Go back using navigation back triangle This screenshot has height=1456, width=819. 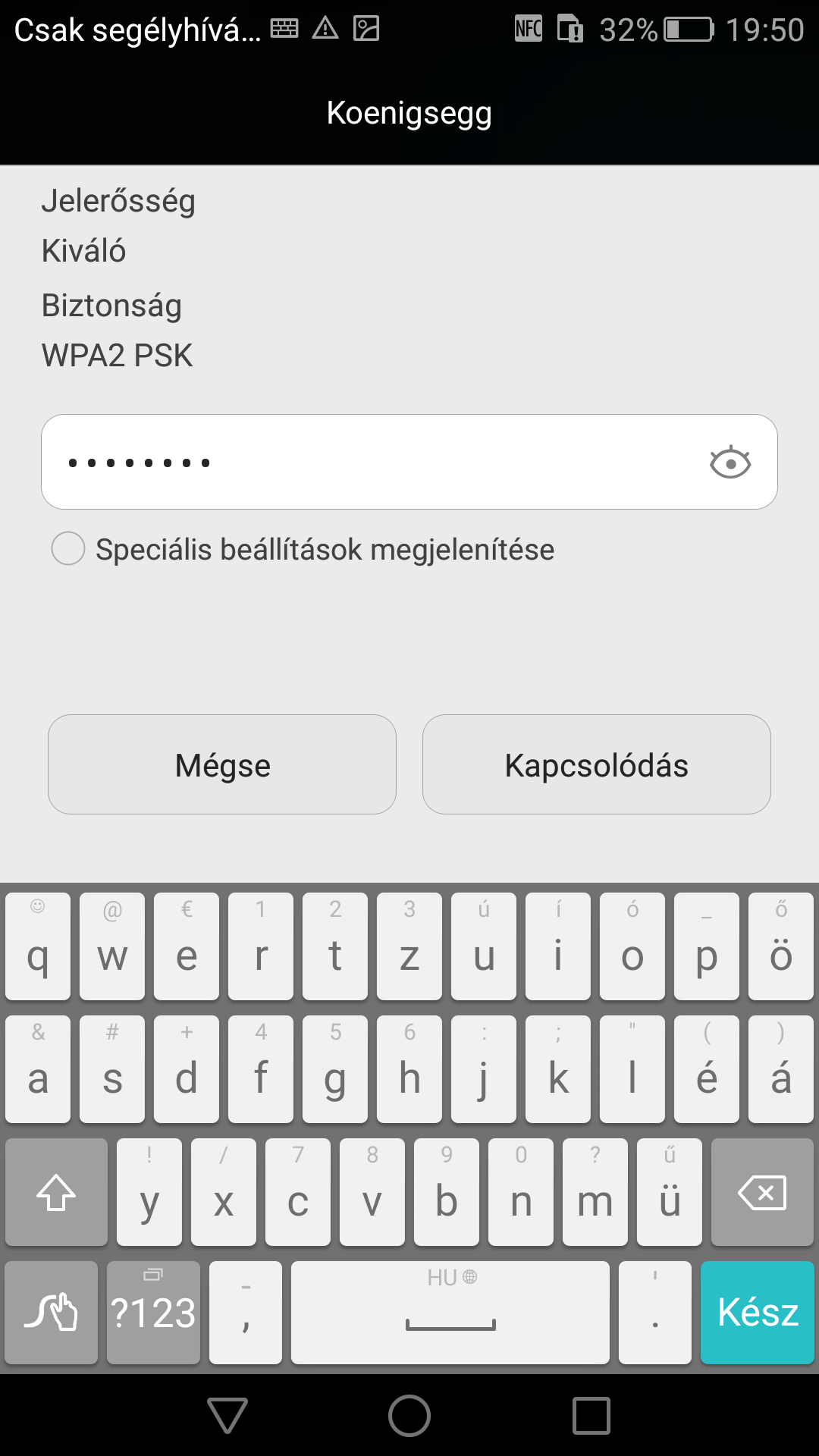[227, 1415]
